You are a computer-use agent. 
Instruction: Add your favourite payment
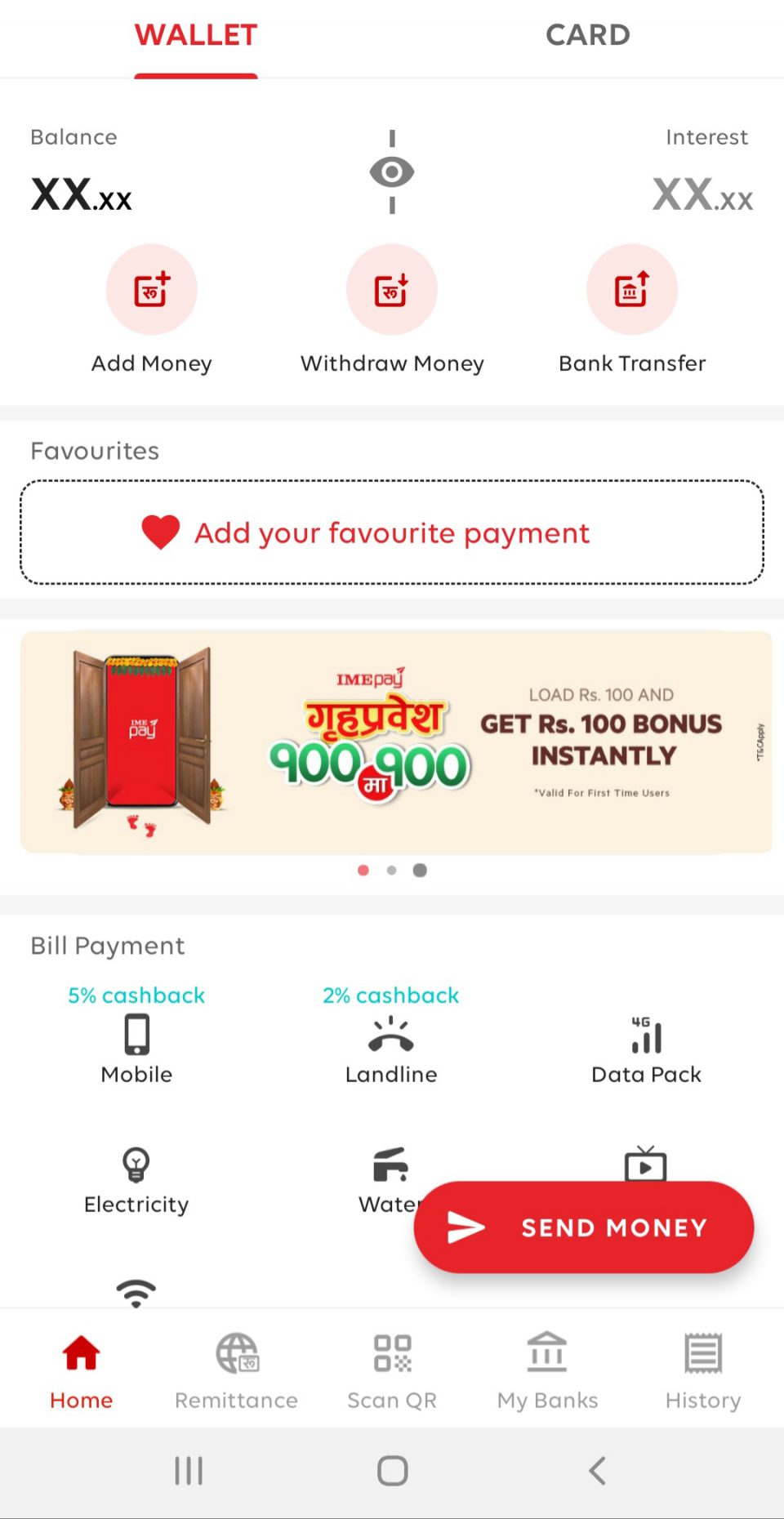tap(392, 532)
